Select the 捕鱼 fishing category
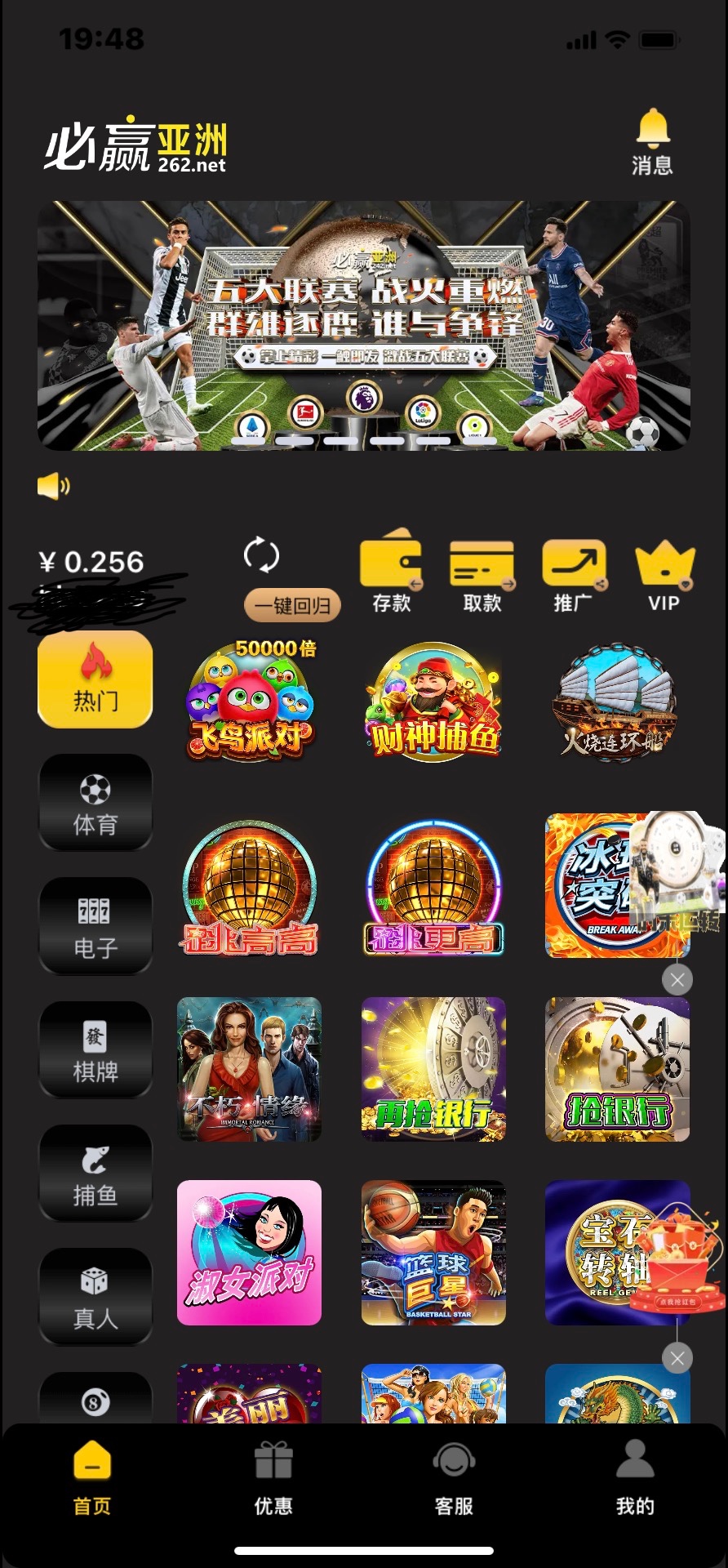This screenshot has width=728, height=1568. (95, 1174)
